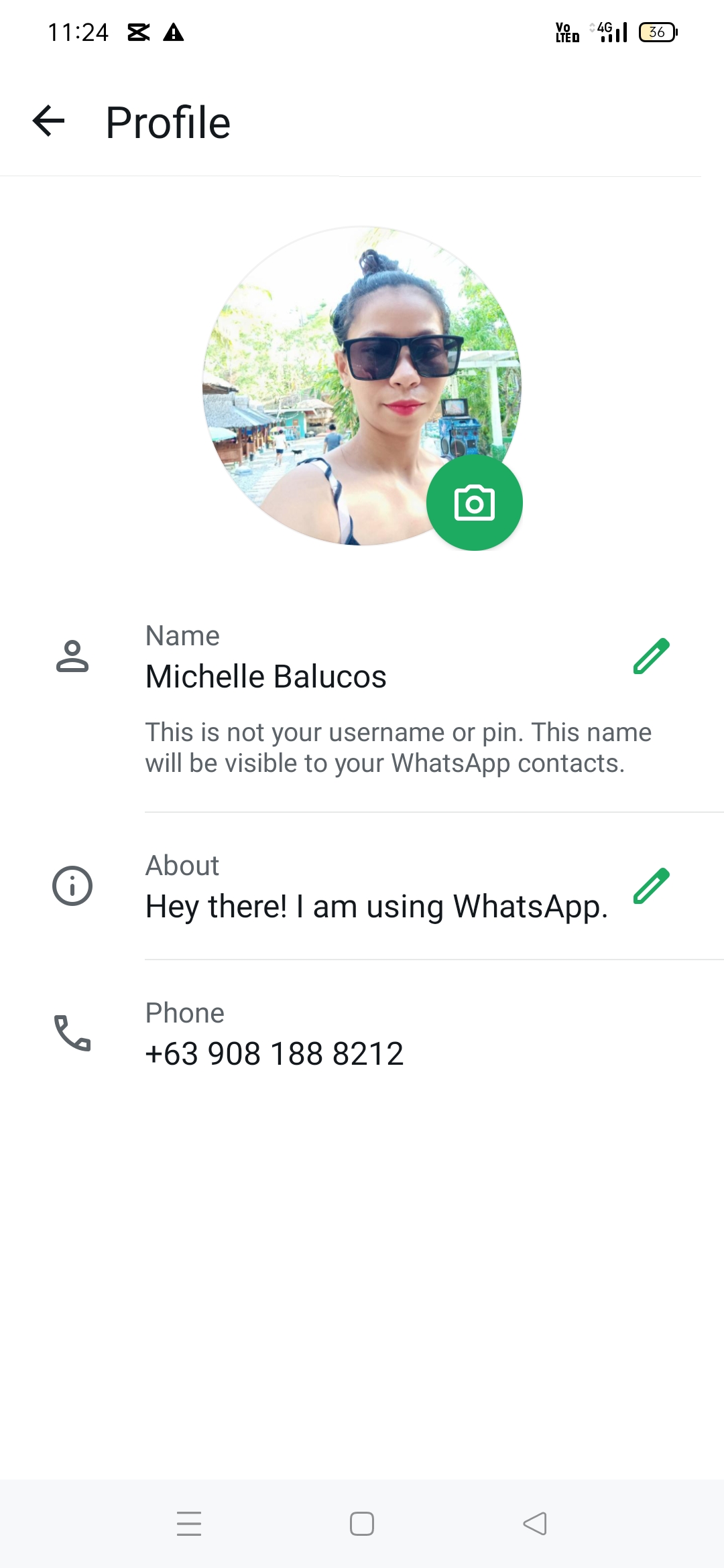Screen dimensions: 724x1568
Task: Open the Name row for Michelle Balucos
Action: (x=362, y=700)
